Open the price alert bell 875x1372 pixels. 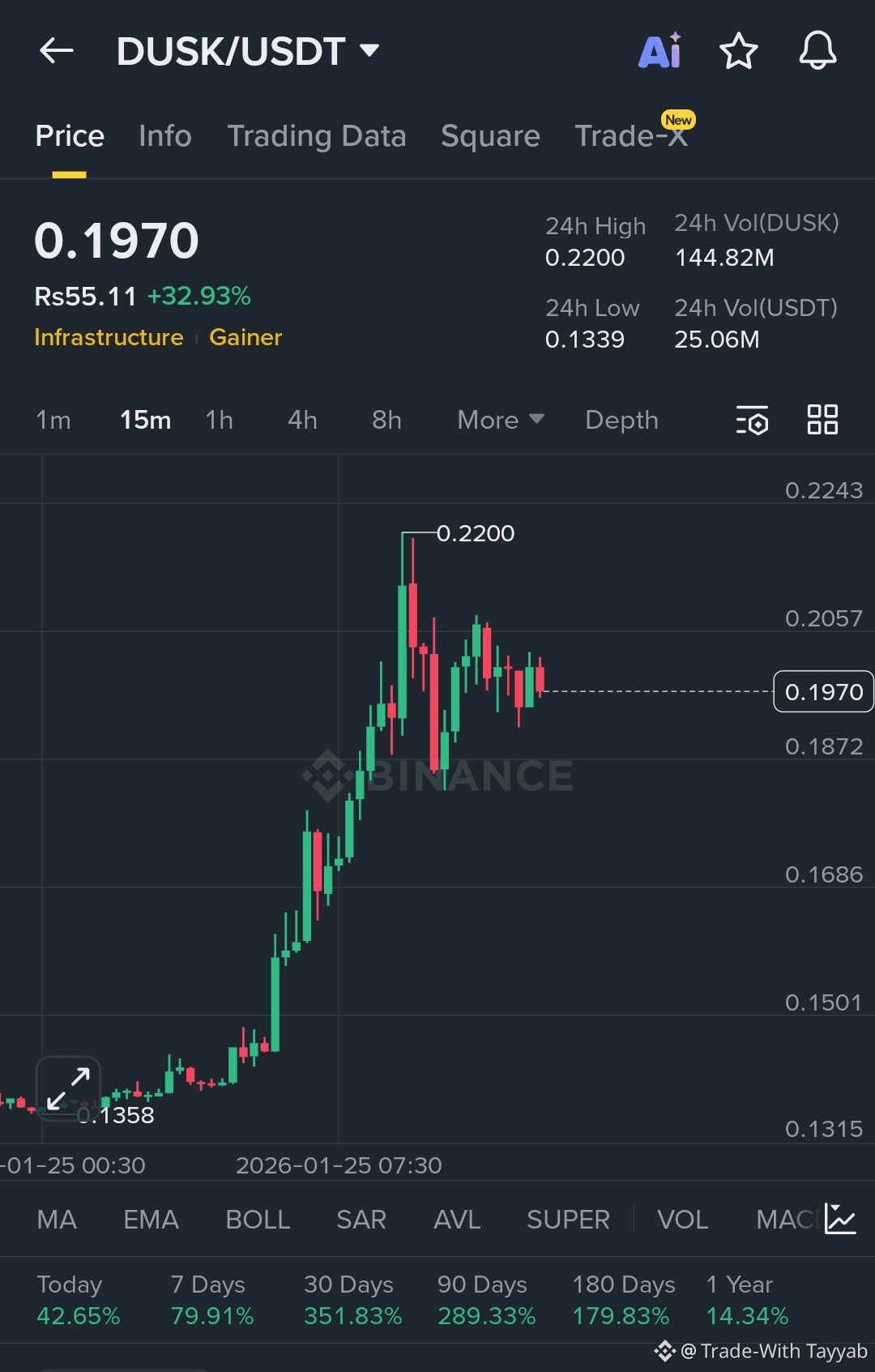pyautogui.click(x=817, y=51)
